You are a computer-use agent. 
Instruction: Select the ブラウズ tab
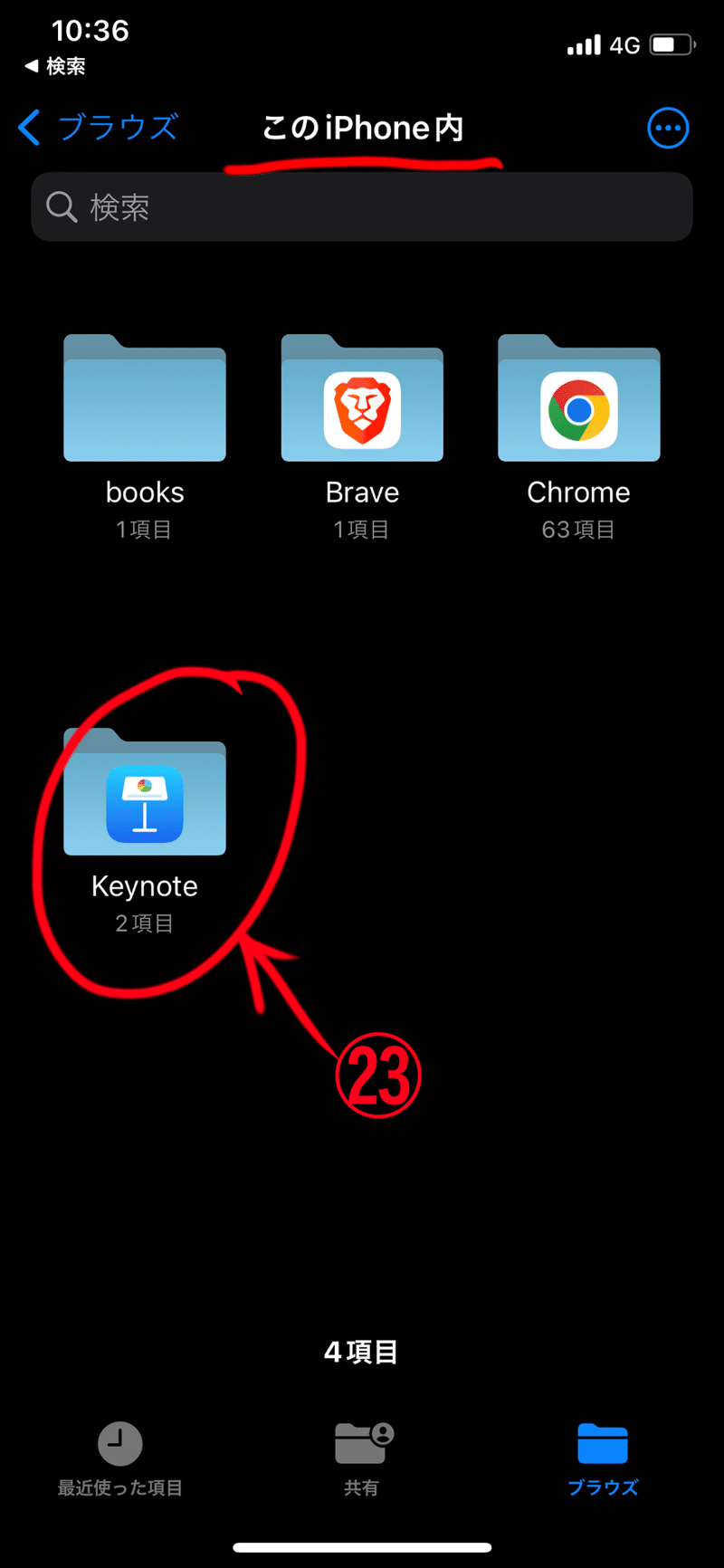(x=603, y=1459)
